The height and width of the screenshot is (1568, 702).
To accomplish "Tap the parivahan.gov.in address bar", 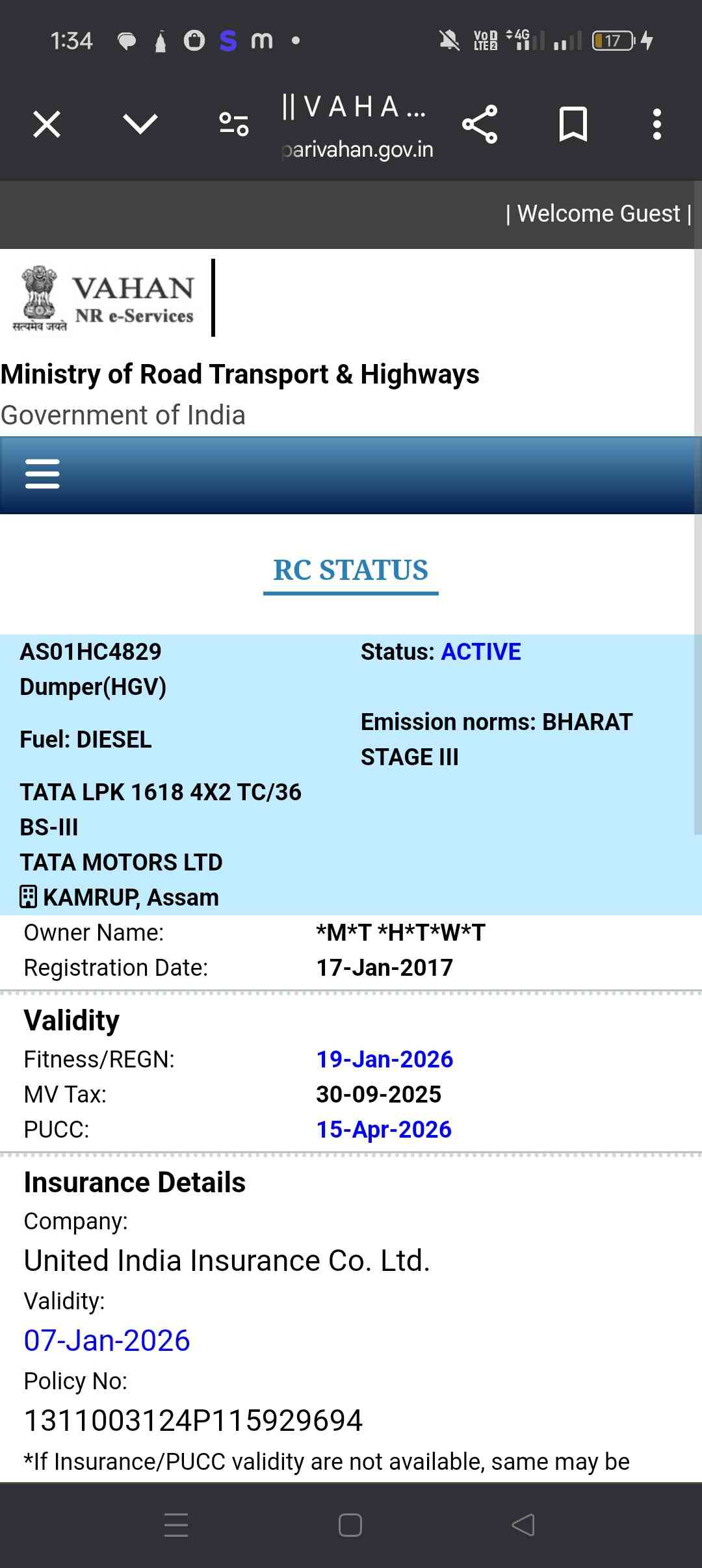I will tap(356, 149).
